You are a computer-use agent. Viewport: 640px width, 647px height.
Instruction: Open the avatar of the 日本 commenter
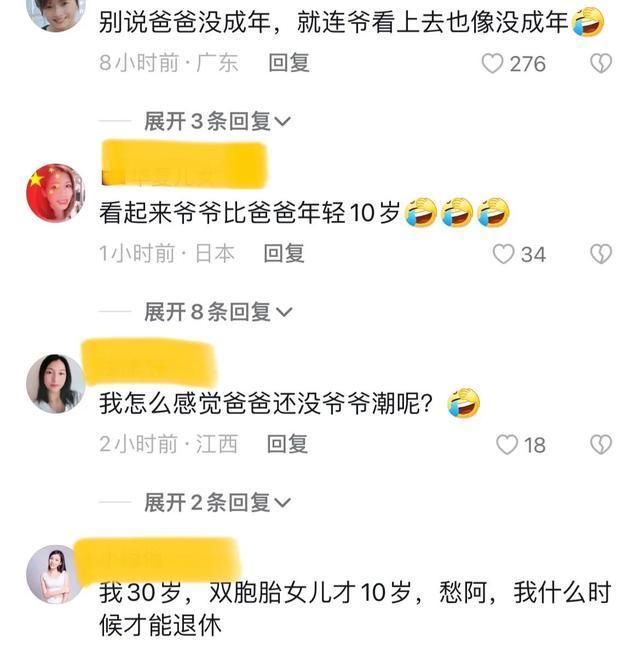pyautogui.click(x=55, y=193)
